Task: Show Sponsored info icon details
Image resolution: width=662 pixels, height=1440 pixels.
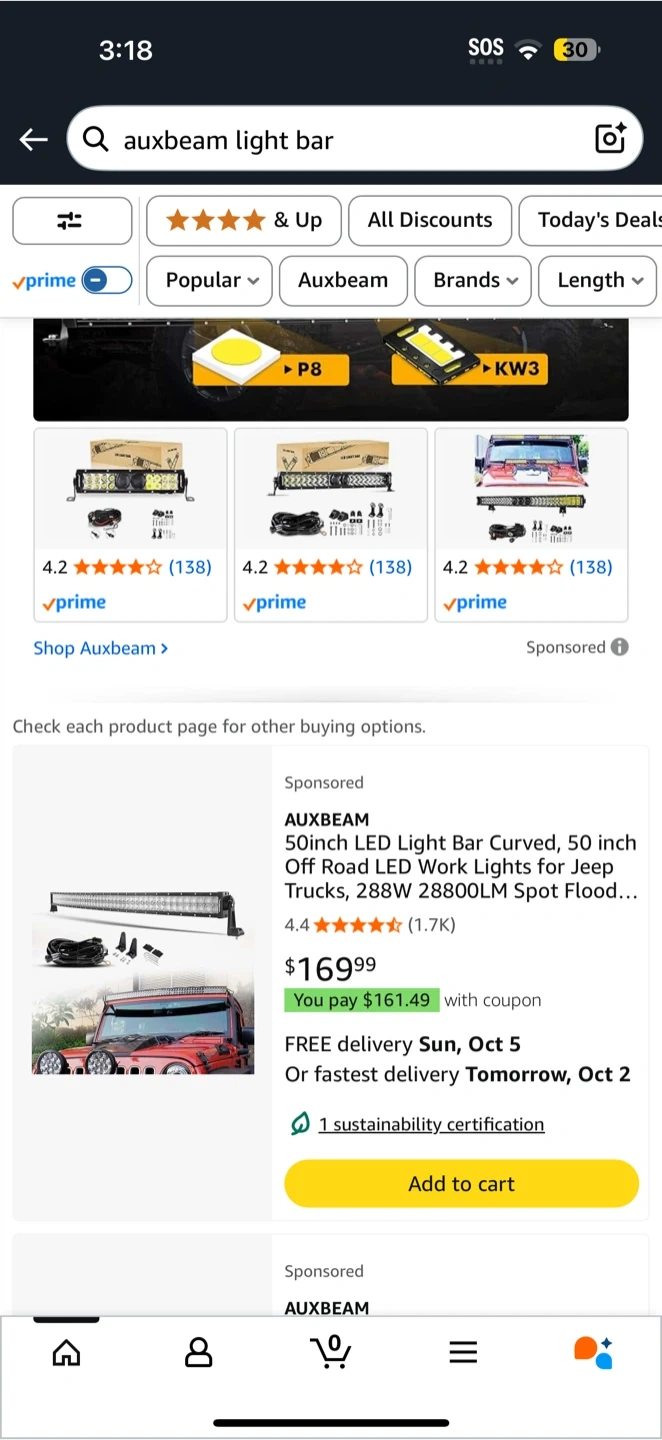Action: click(620, 647)
